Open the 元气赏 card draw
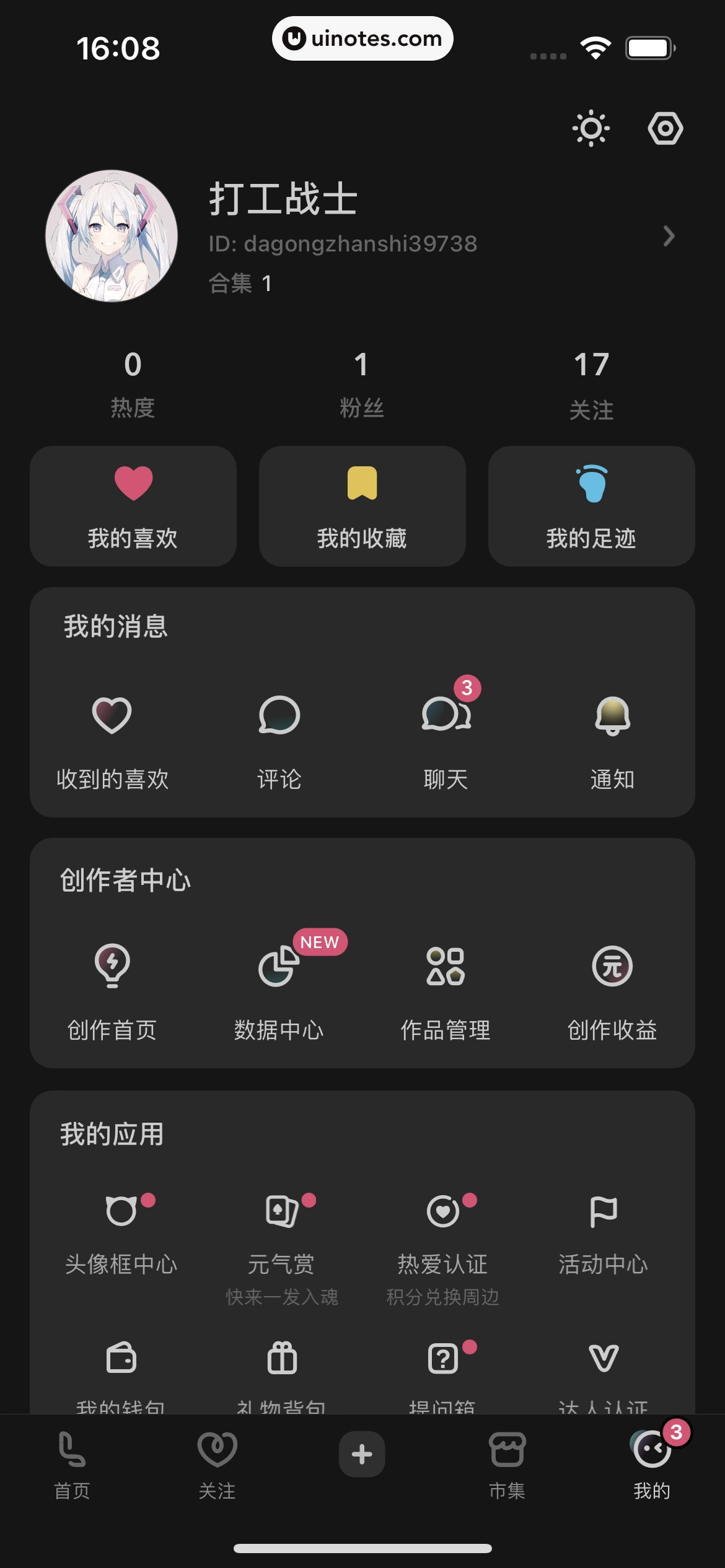 tap(282, 1229)
